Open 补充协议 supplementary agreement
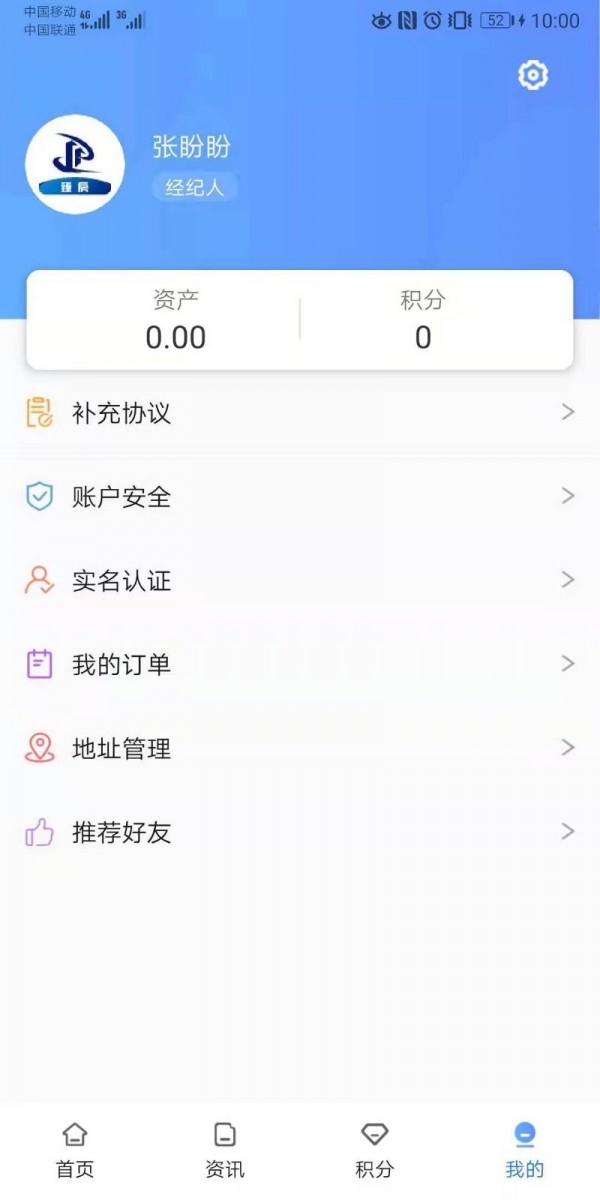 [x=300, y=413]
